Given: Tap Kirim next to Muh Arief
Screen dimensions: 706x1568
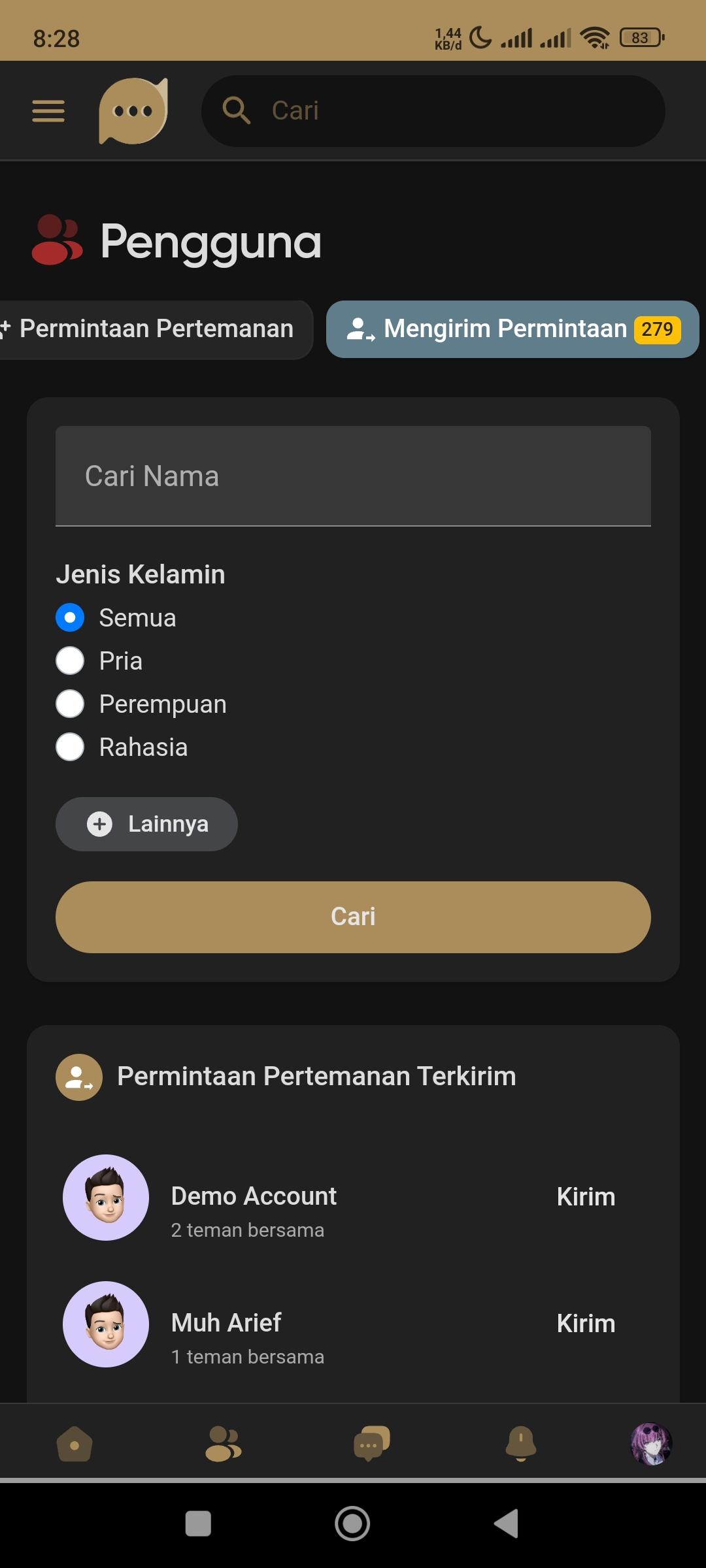Looking at the screenshot, I should [x=586, y=1324].
